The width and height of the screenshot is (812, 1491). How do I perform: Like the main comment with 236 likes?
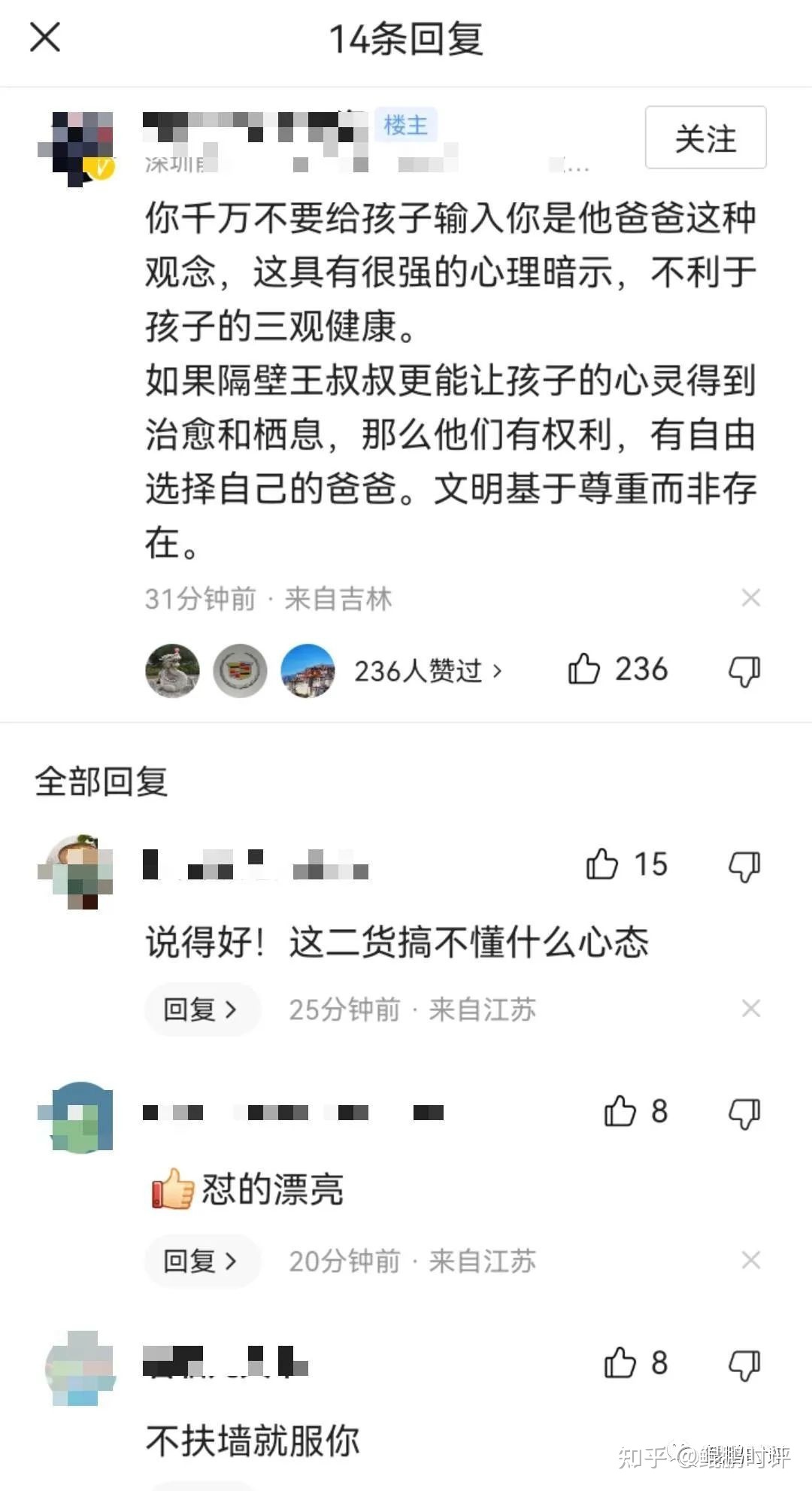coord(584,669)
